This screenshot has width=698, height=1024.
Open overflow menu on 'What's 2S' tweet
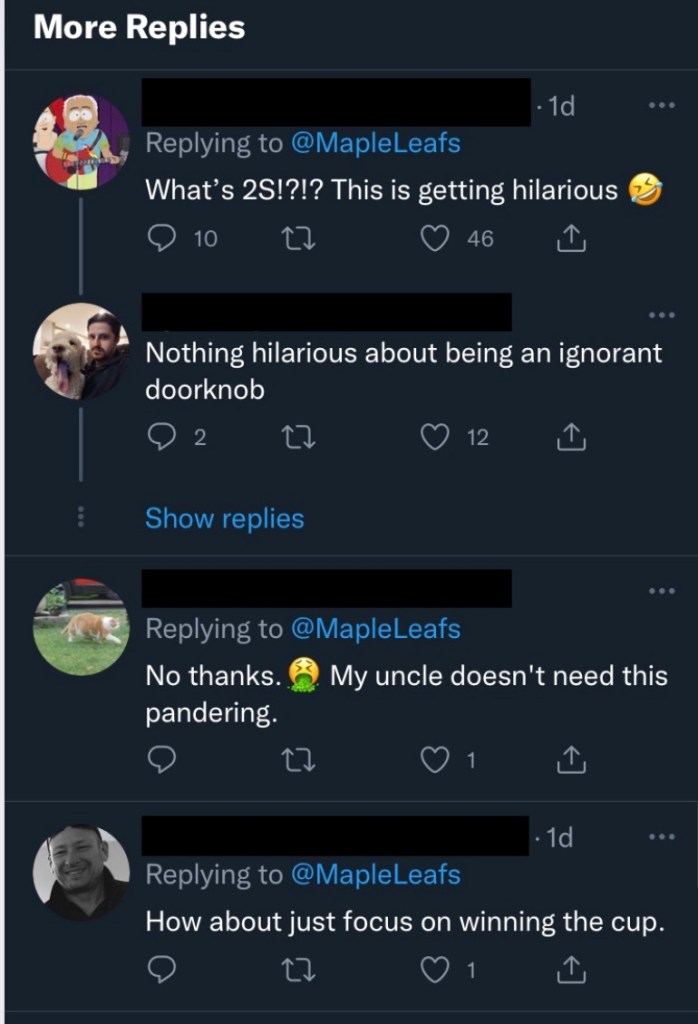click(x=661, y=105)
